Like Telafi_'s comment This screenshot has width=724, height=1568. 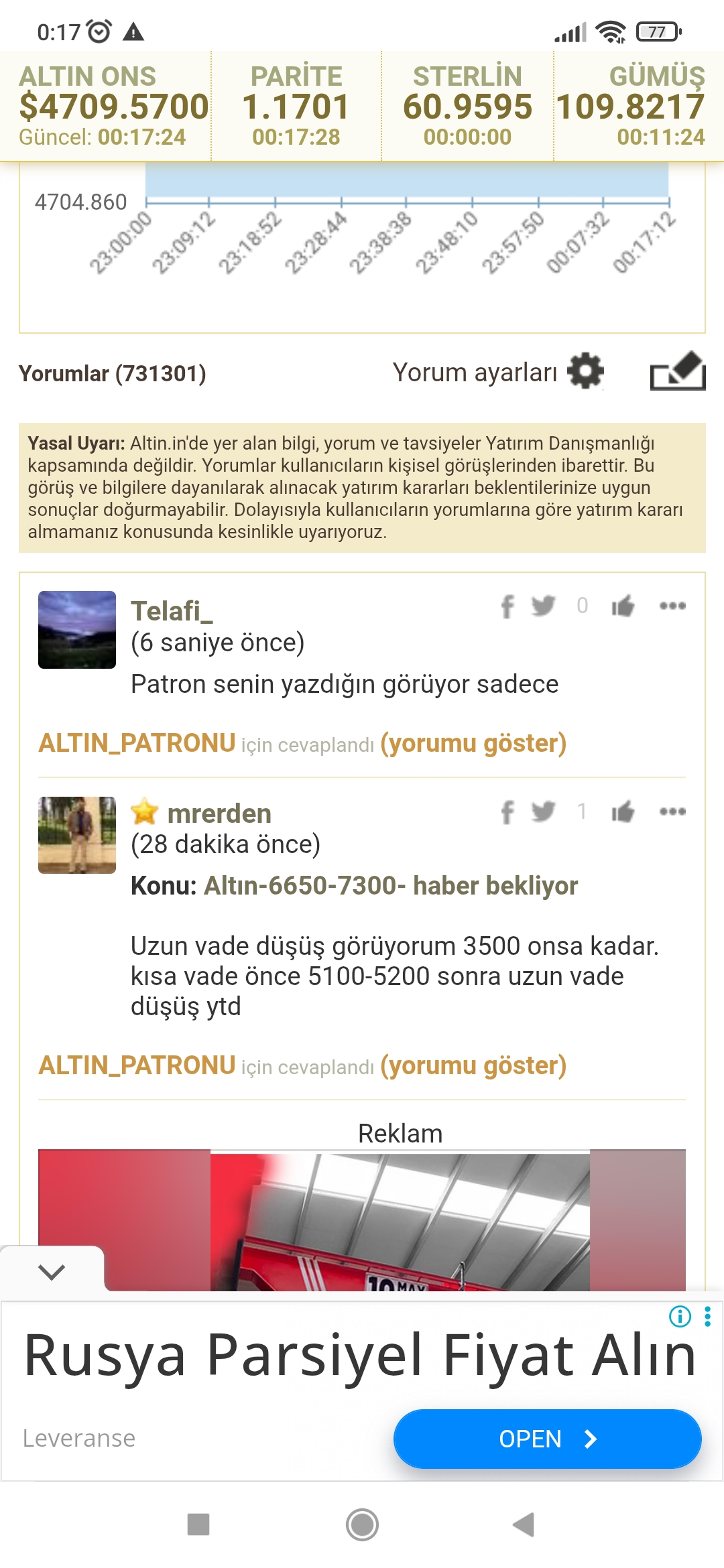[622, 606]
